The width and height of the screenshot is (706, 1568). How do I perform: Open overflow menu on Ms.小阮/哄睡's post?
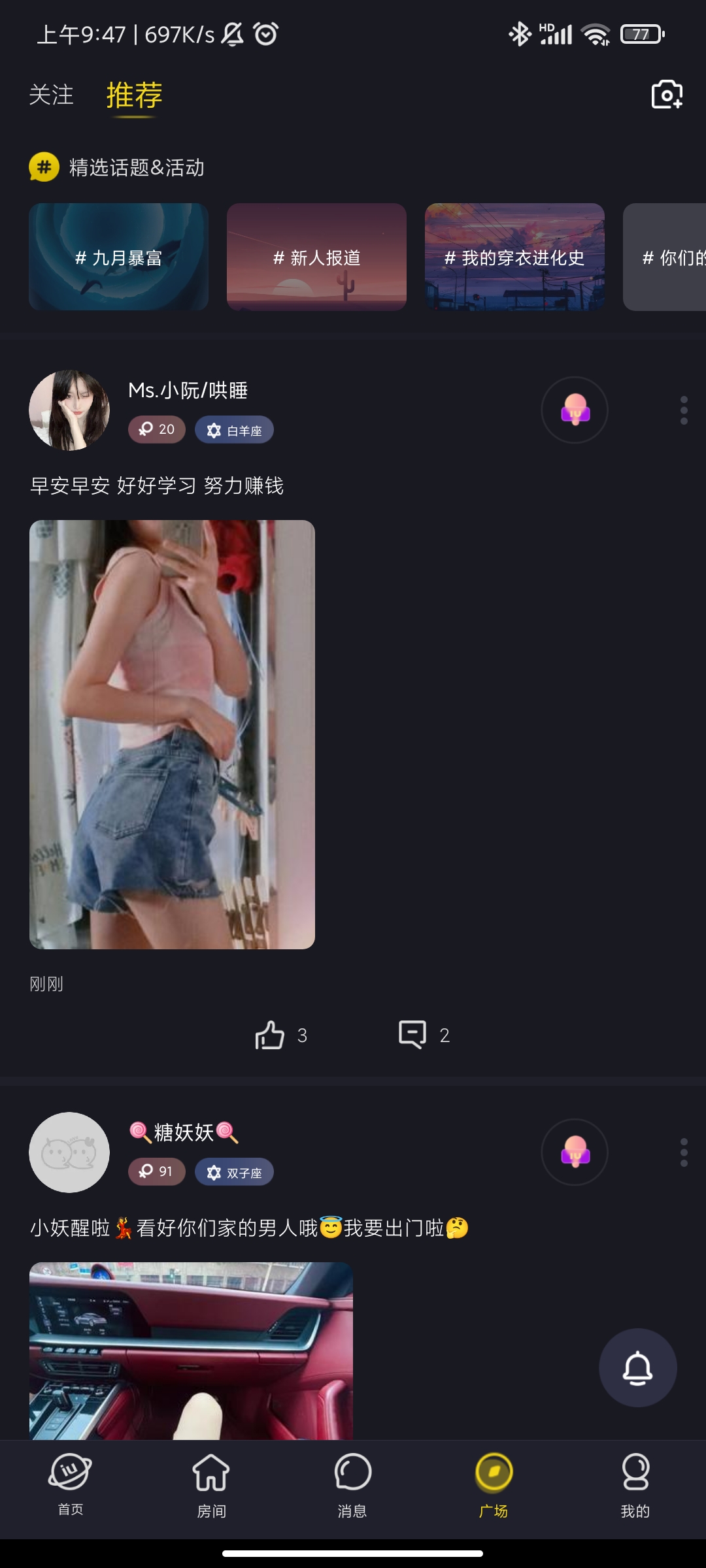(x=684, y=410)
